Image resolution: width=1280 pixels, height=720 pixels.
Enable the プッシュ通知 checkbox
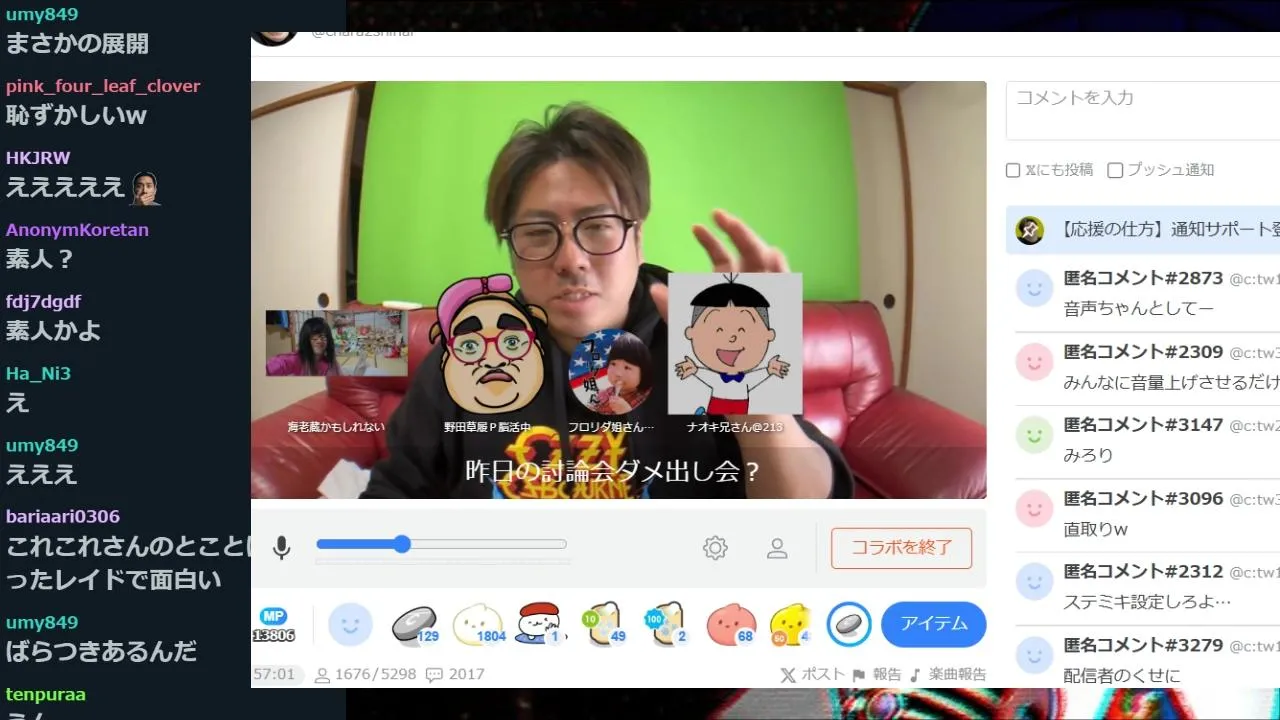tap(1115, 170)
